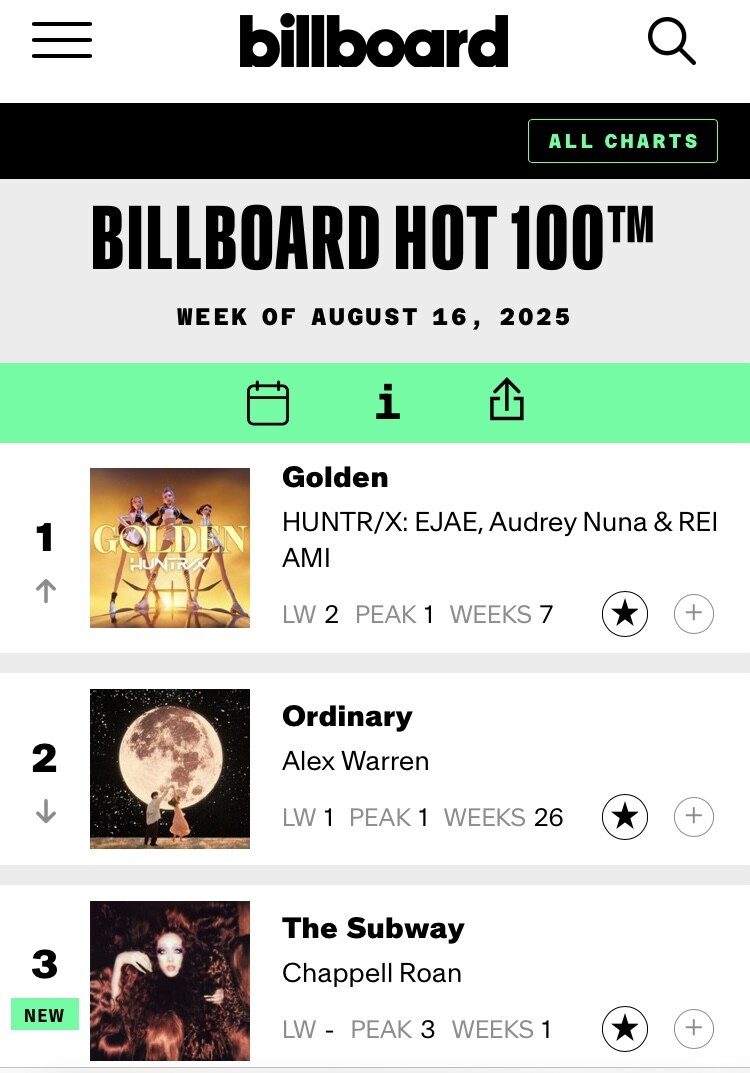Expand Golden with the plus icon

click(694, 613)
